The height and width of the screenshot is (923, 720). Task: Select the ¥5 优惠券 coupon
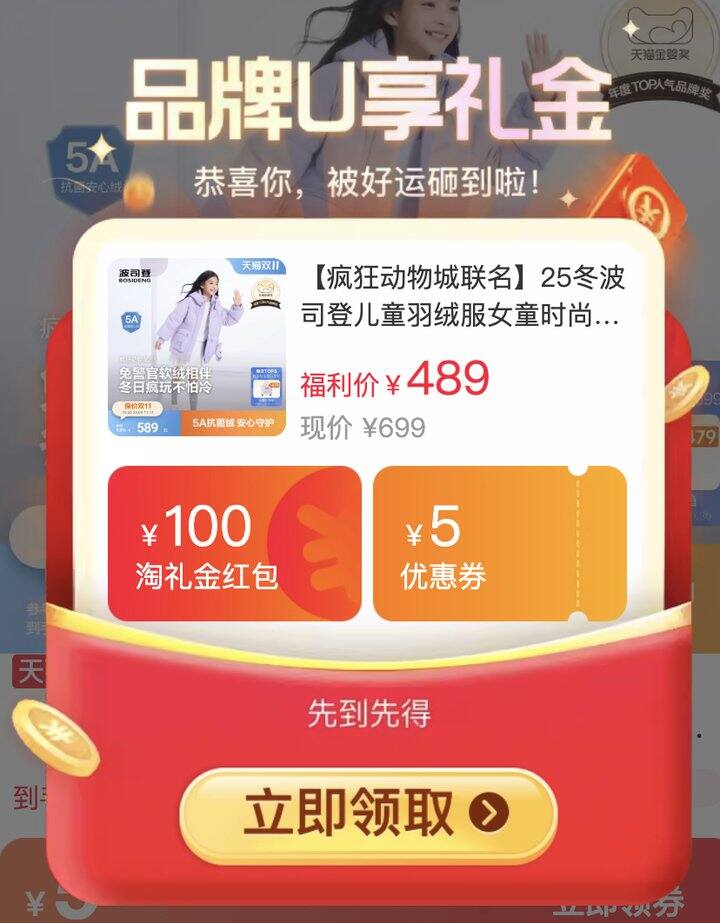499,543
